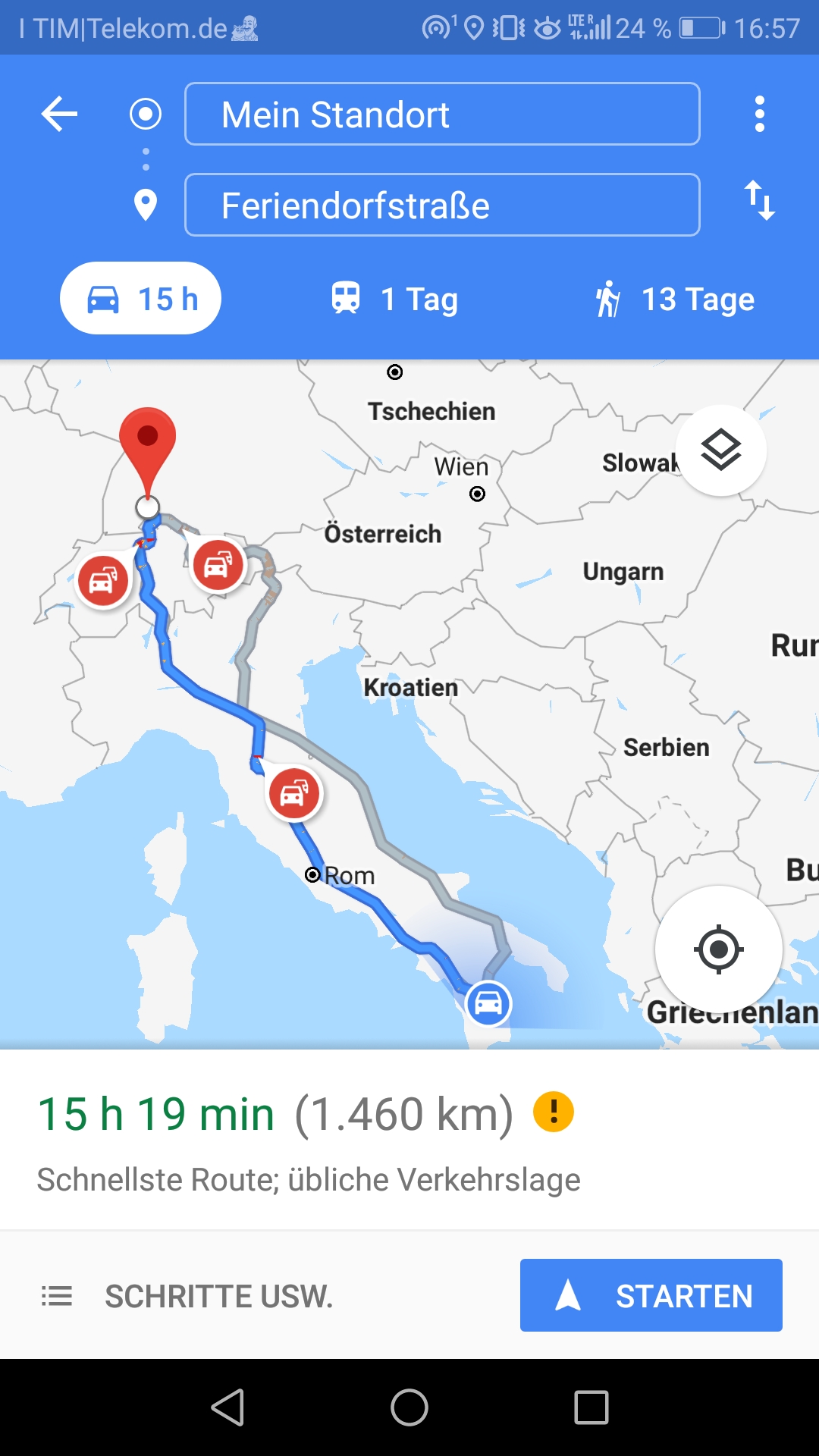Tap the system home button
This screenshot has height=1456, width=819.
coord(409,1408)
